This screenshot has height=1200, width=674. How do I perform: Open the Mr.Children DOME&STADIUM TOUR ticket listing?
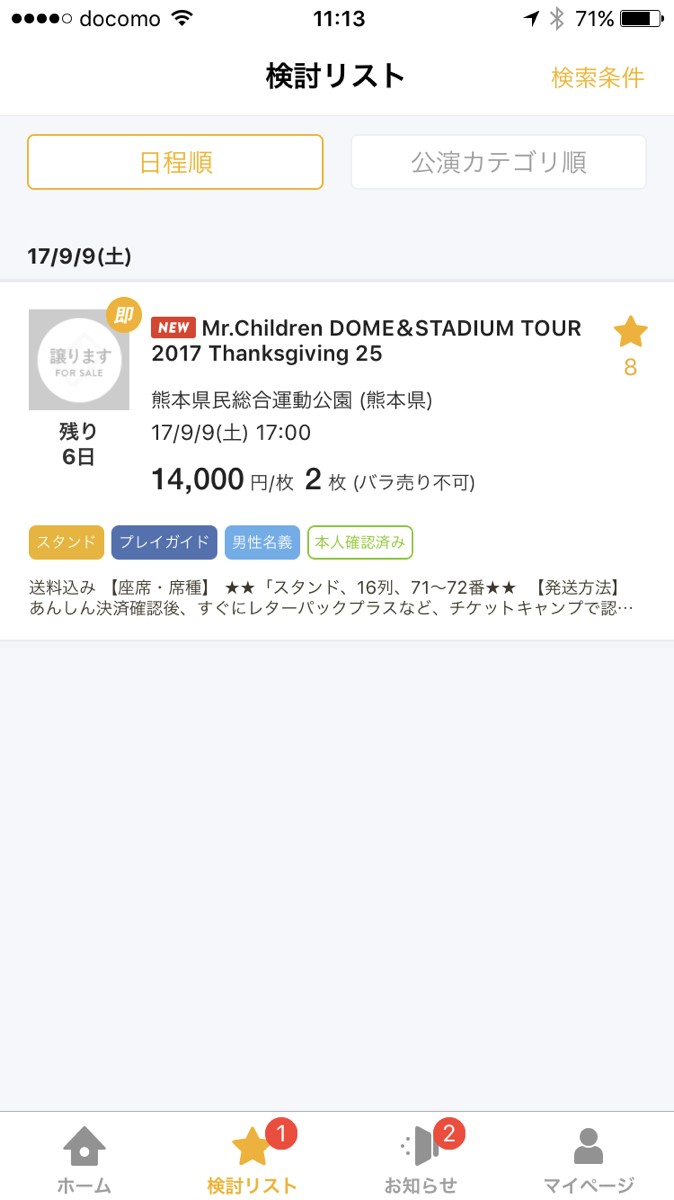pyautogui.click(x=337, y=462)
